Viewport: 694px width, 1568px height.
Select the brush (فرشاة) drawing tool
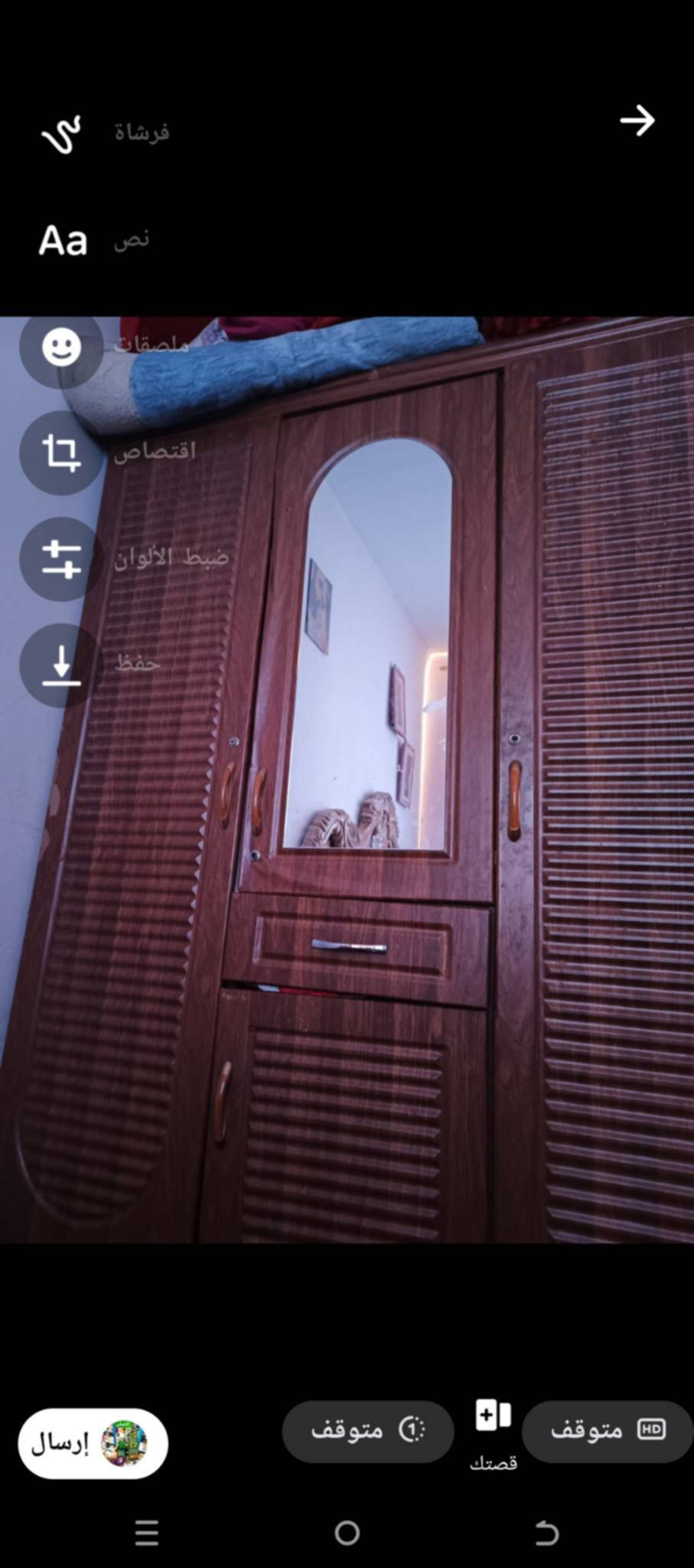[x=61, y=133]
